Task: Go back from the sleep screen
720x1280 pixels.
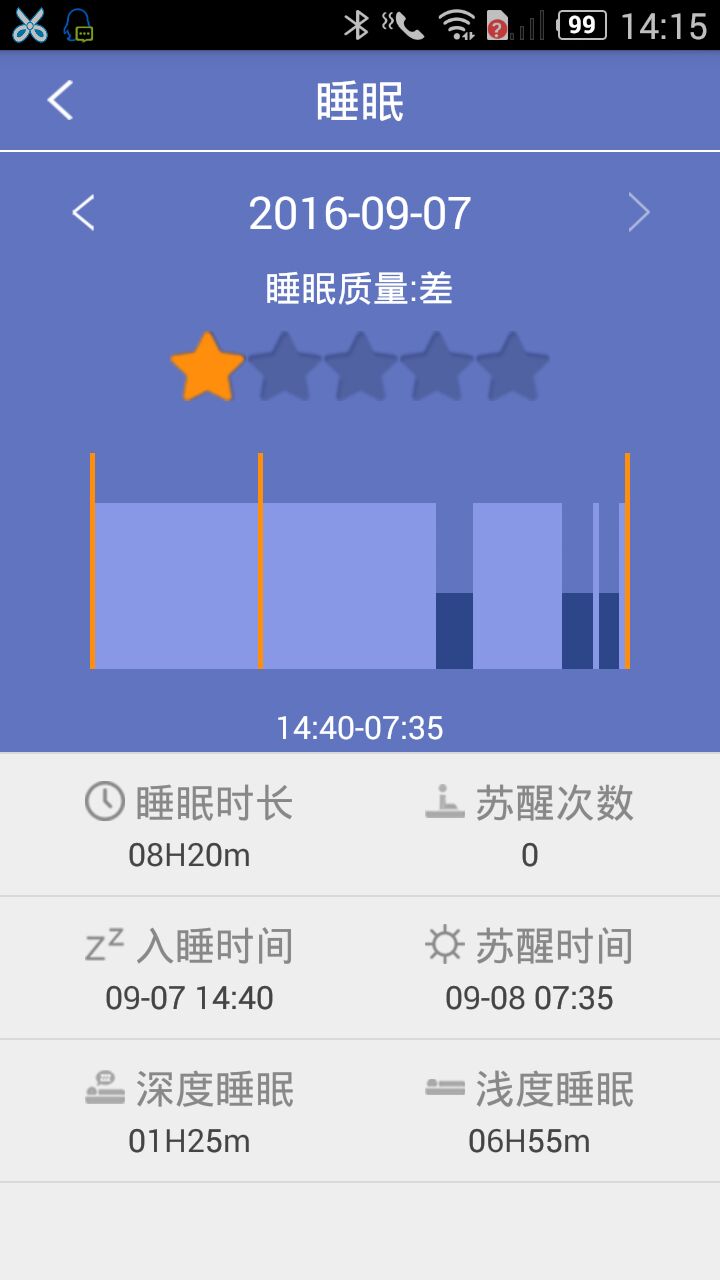Action: click(61, 101)
